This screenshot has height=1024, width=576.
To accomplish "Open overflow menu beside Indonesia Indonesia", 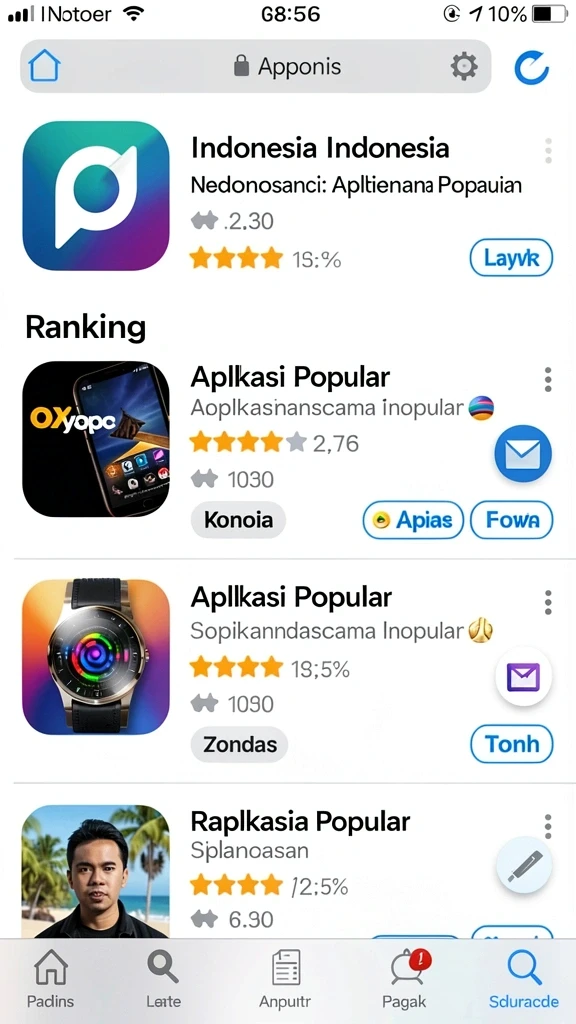I will (x=548, y=151).
